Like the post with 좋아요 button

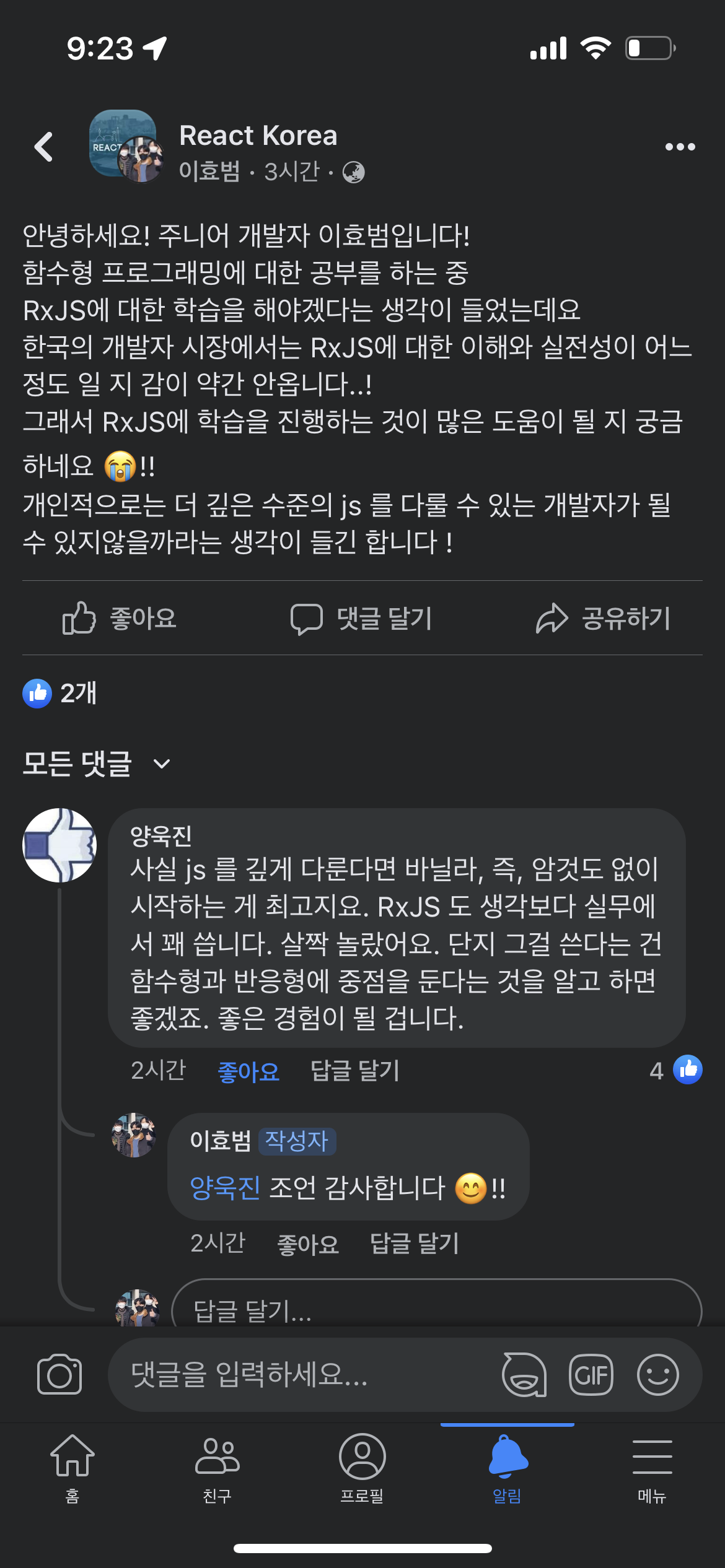[120, 618]
